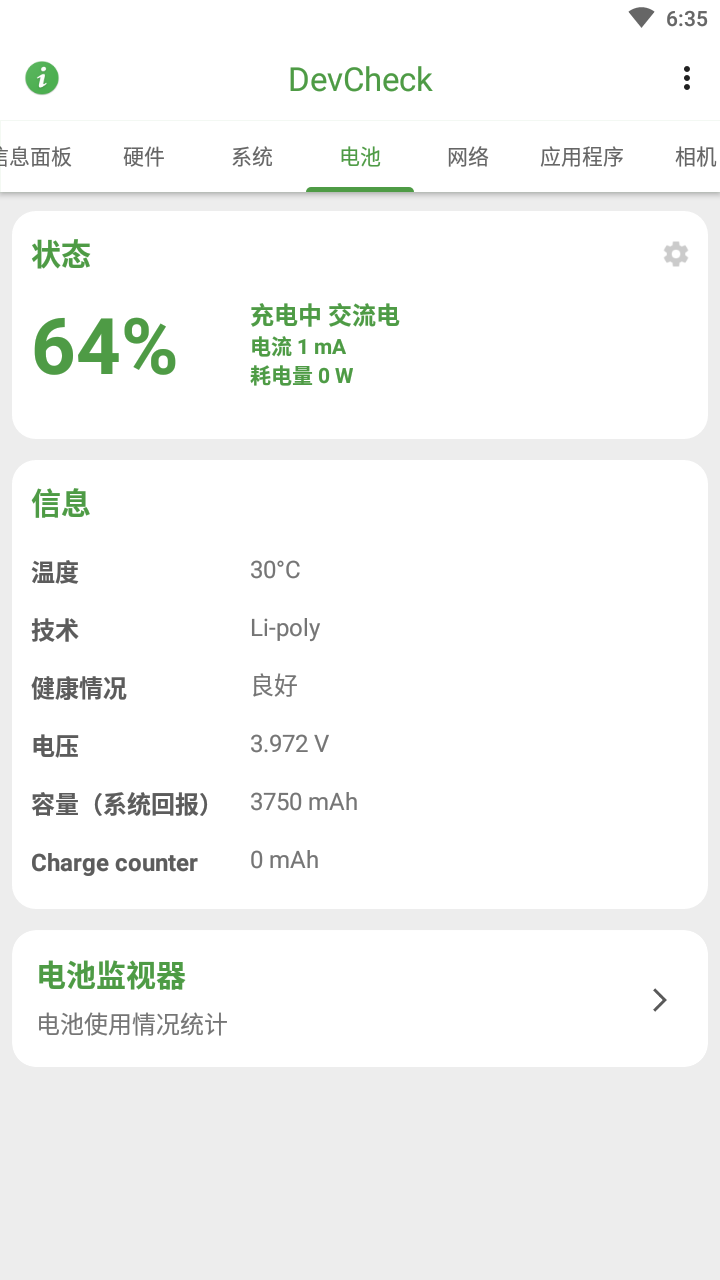Open the 信息面板 tab
This screenshot has height=1280, width=720.
36,157
